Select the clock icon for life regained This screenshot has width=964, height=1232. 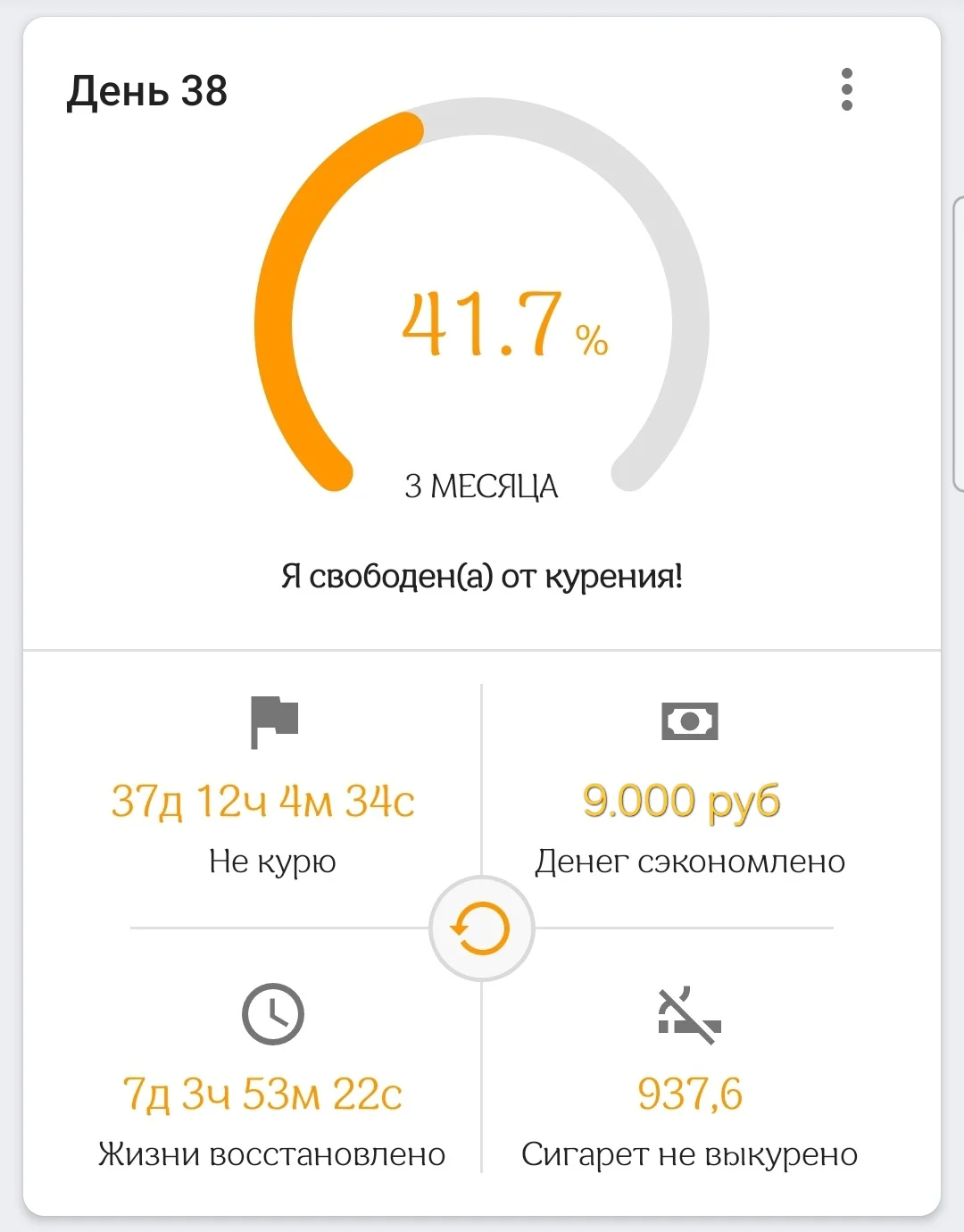pos(275,1016)
